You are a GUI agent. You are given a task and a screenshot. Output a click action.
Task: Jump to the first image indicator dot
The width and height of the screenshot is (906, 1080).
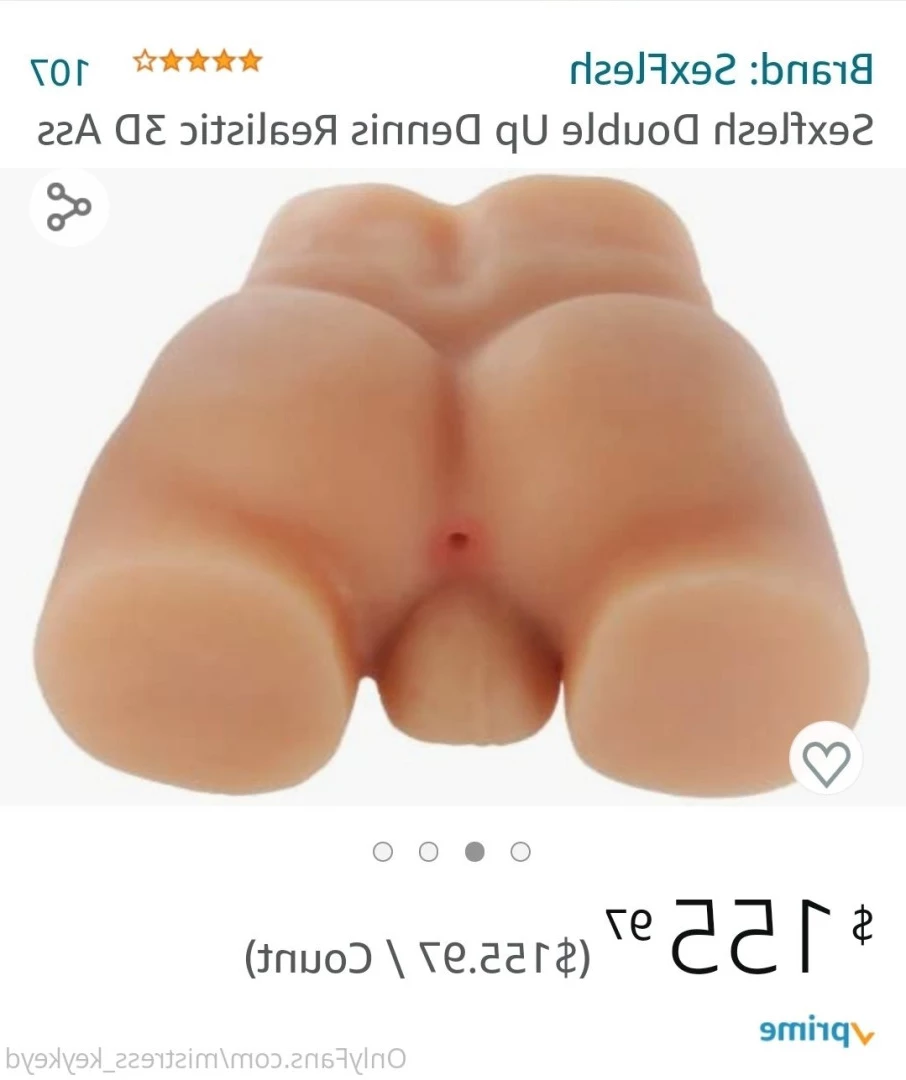coord(521,852)
